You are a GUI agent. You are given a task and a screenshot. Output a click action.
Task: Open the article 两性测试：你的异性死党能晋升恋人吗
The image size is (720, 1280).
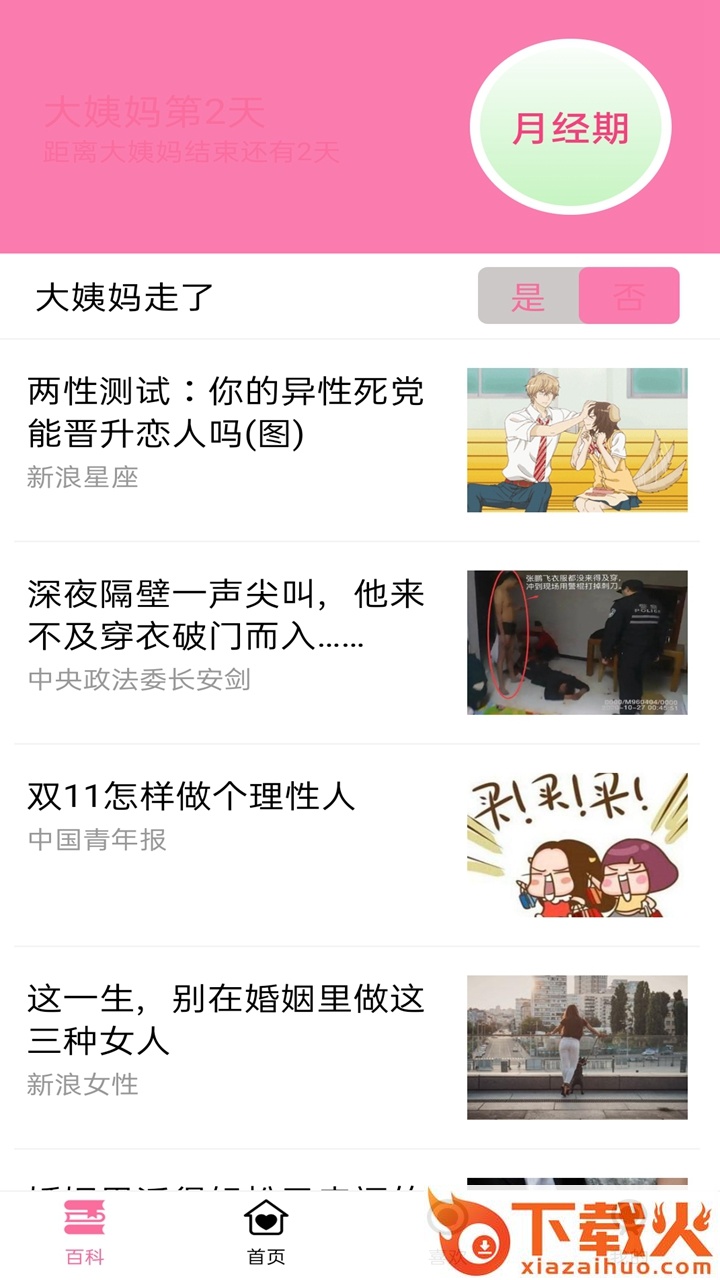tap(226, 412)
